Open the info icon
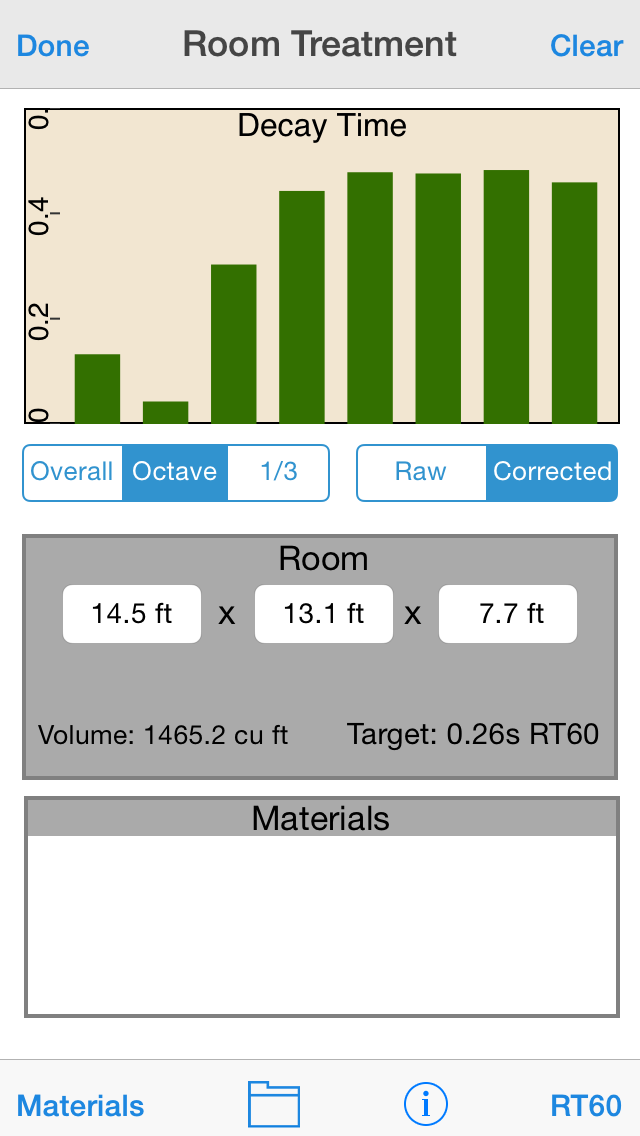The height and width of the screenshot is (1136, 640). coord(425,1104)
